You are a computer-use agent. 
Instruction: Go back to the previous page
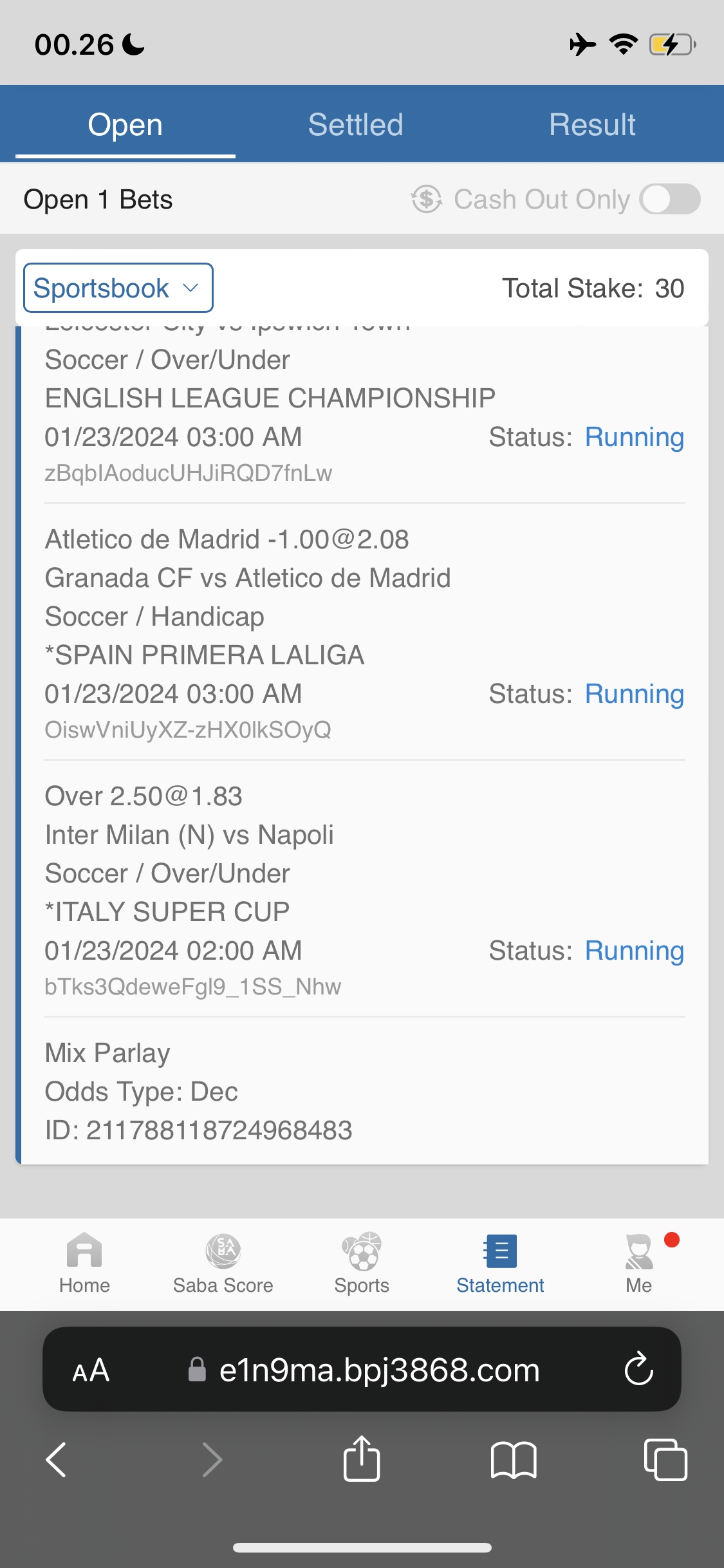57,1460
